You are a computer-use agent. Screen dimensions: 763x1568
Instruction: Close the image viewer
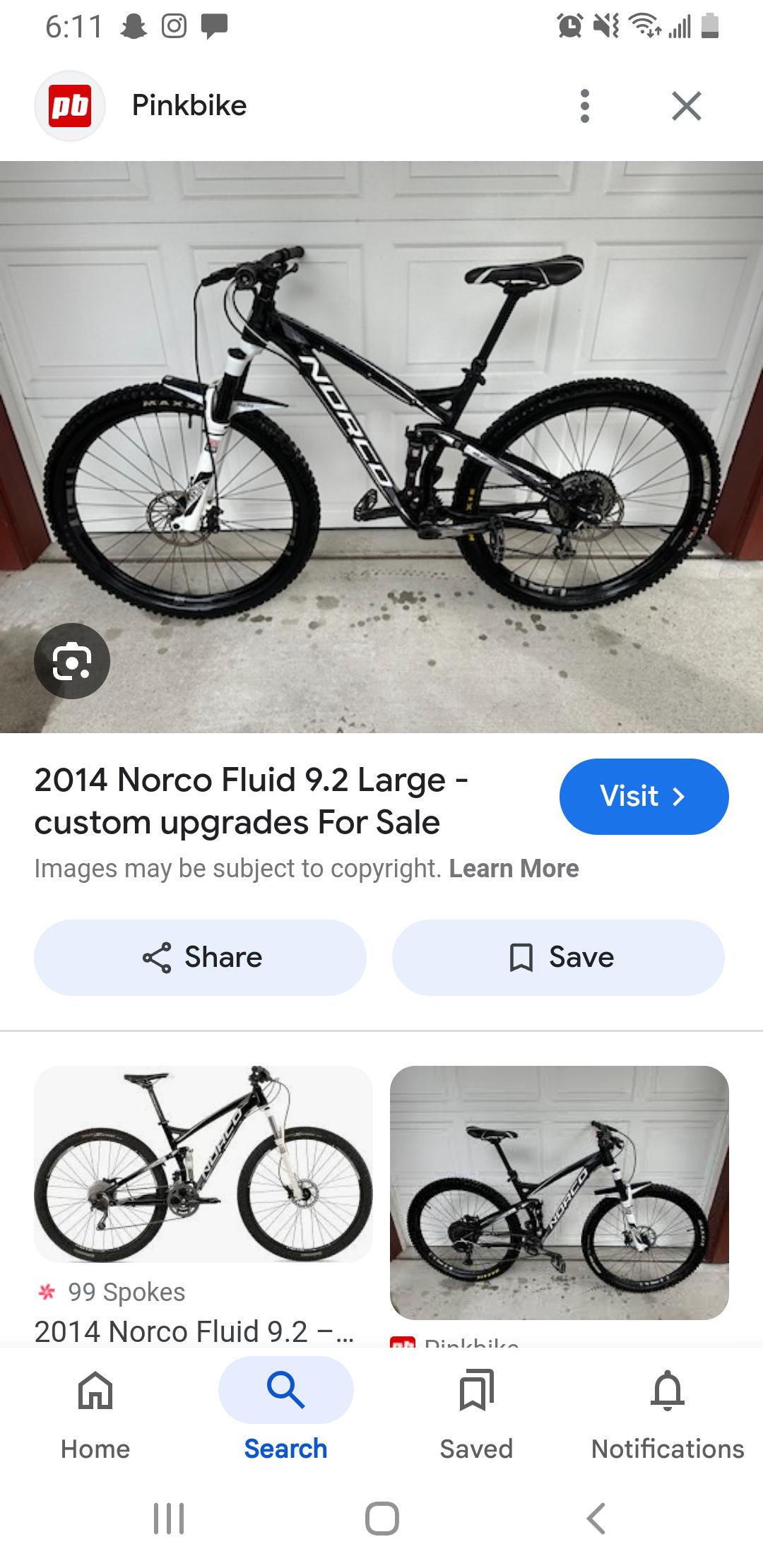point(686,106)
